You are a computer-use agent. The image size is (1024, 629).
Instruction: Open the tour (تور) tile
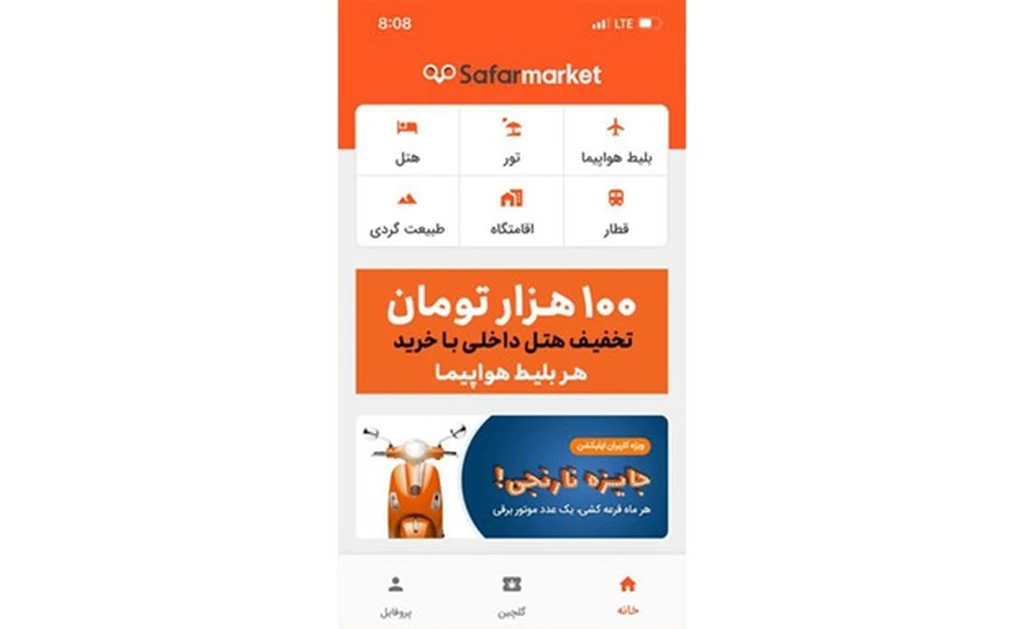(511, 141)
